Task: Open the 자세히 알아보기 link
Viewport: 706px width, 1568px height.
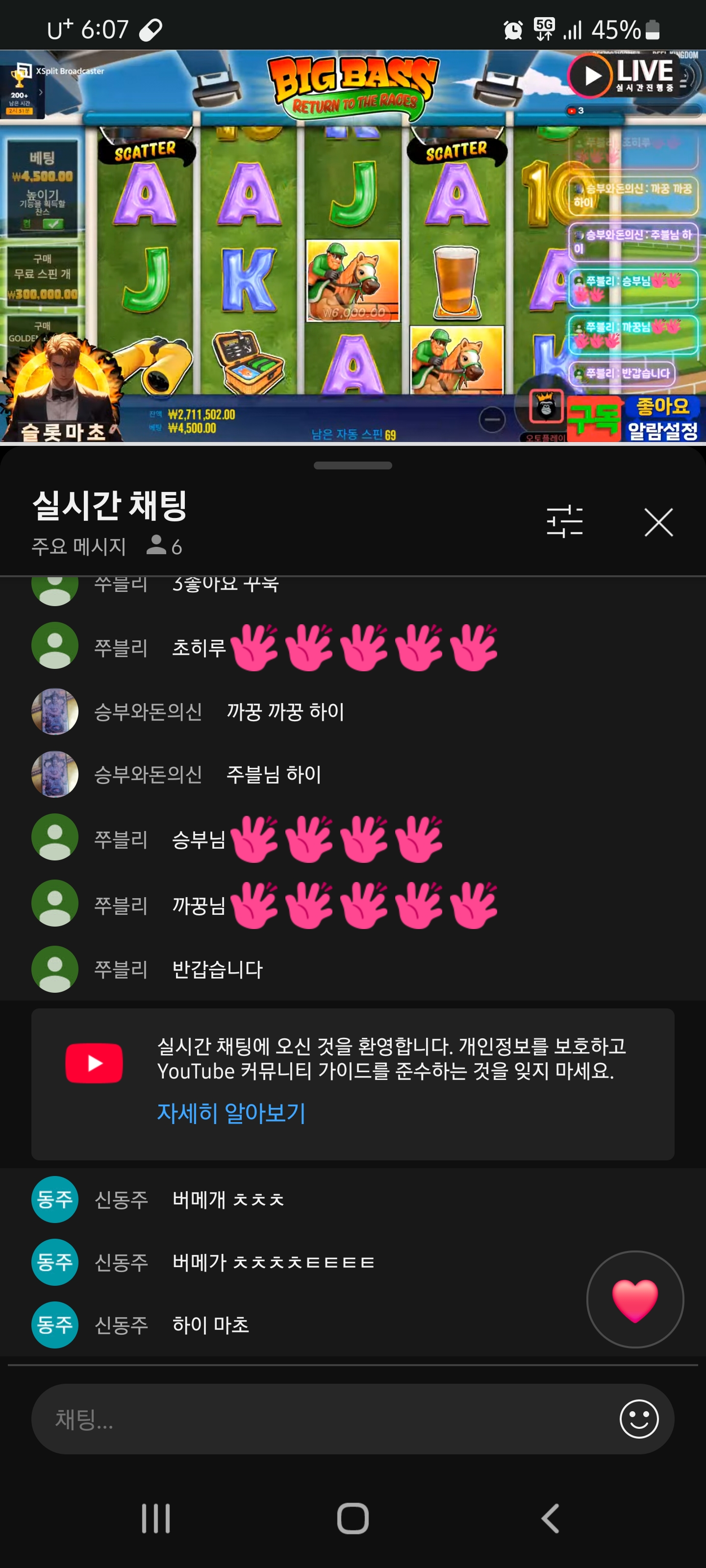Action: 231,1113
